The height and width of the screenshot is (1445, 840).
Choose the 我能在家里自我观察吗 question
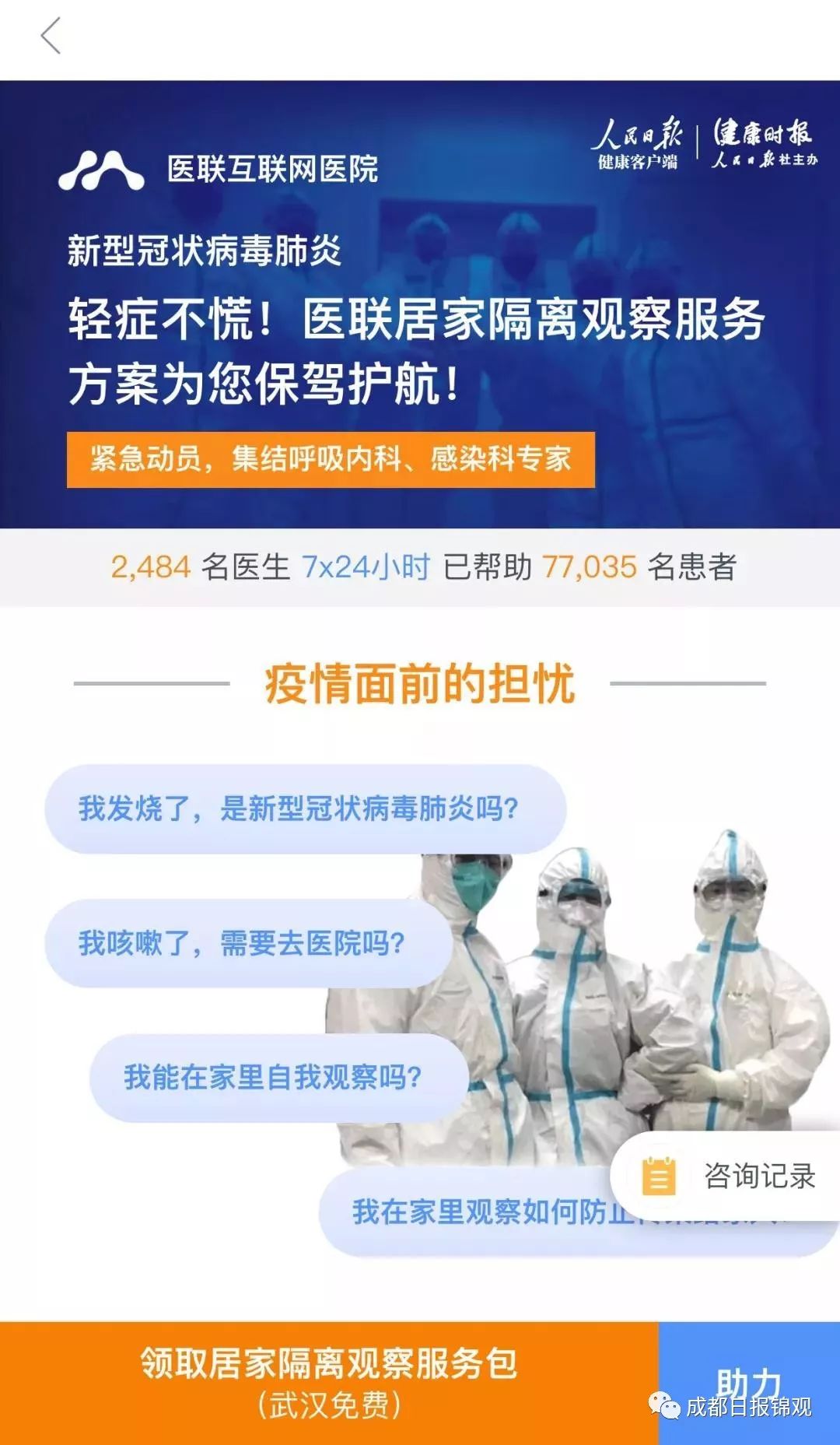tap(279, 1078)
